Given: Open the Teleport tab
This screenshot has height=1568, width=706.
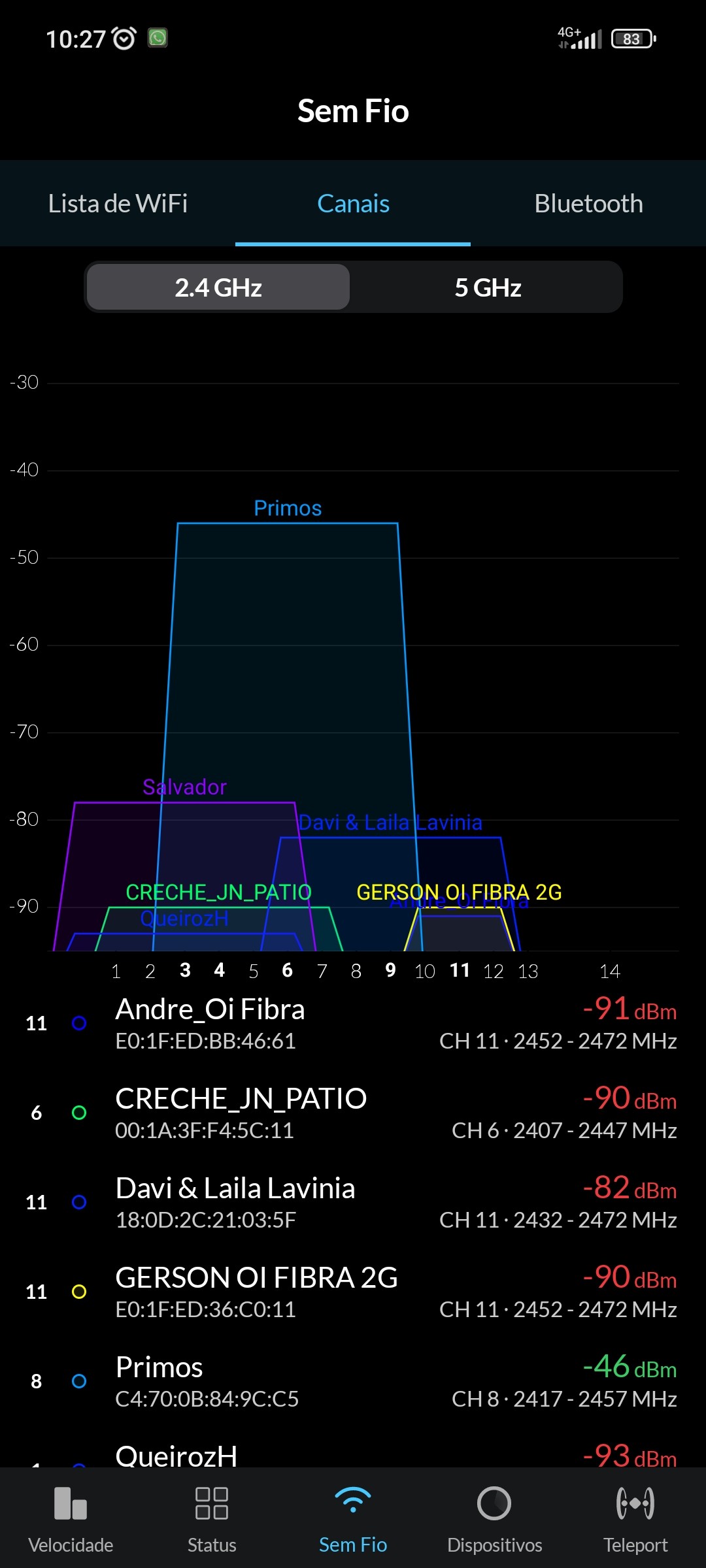Looking at the screenshot, I should pyautogui.click(x=635, y=1517).
